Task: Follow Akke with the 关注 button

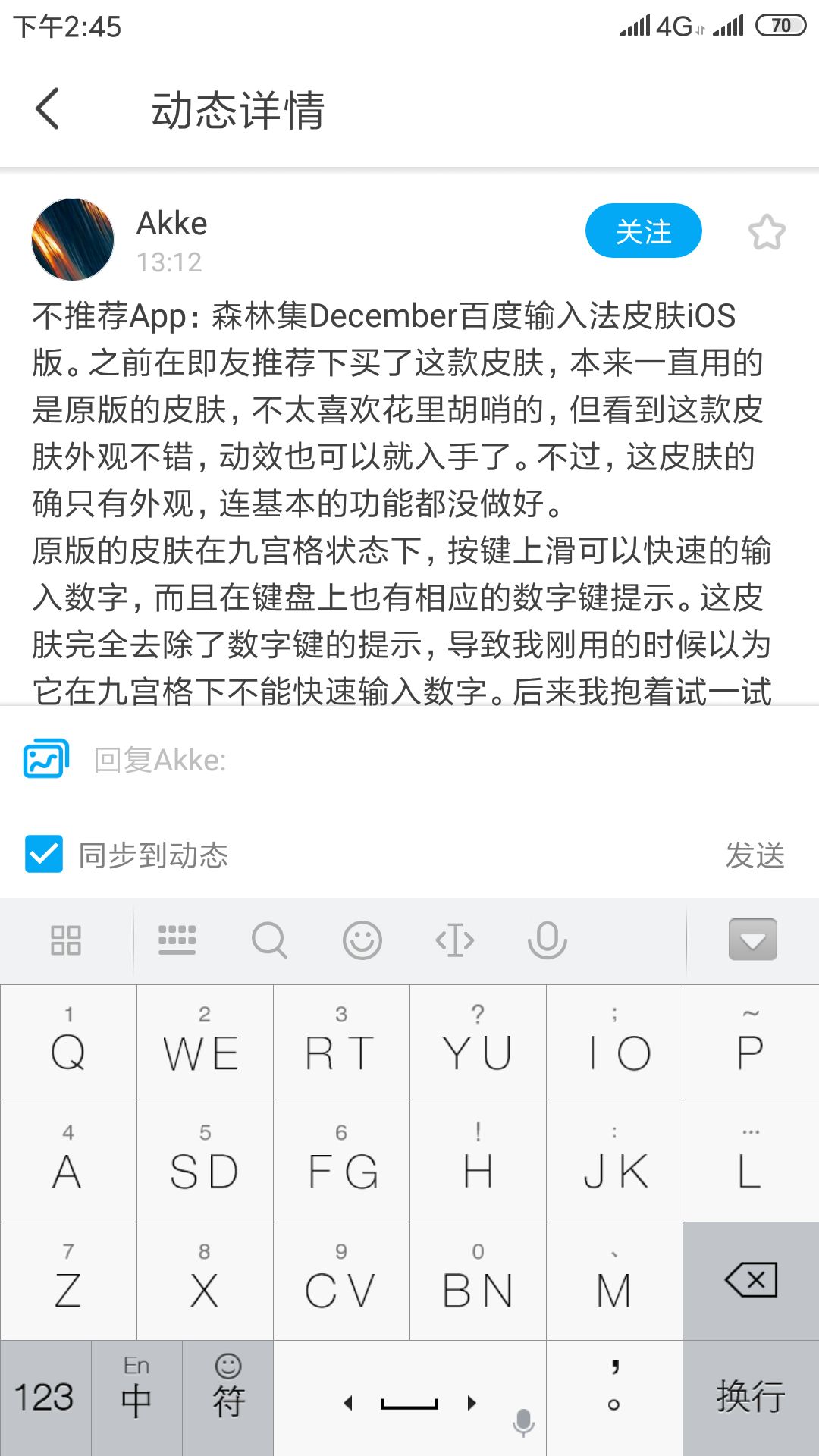Action: tap(643, 231)
